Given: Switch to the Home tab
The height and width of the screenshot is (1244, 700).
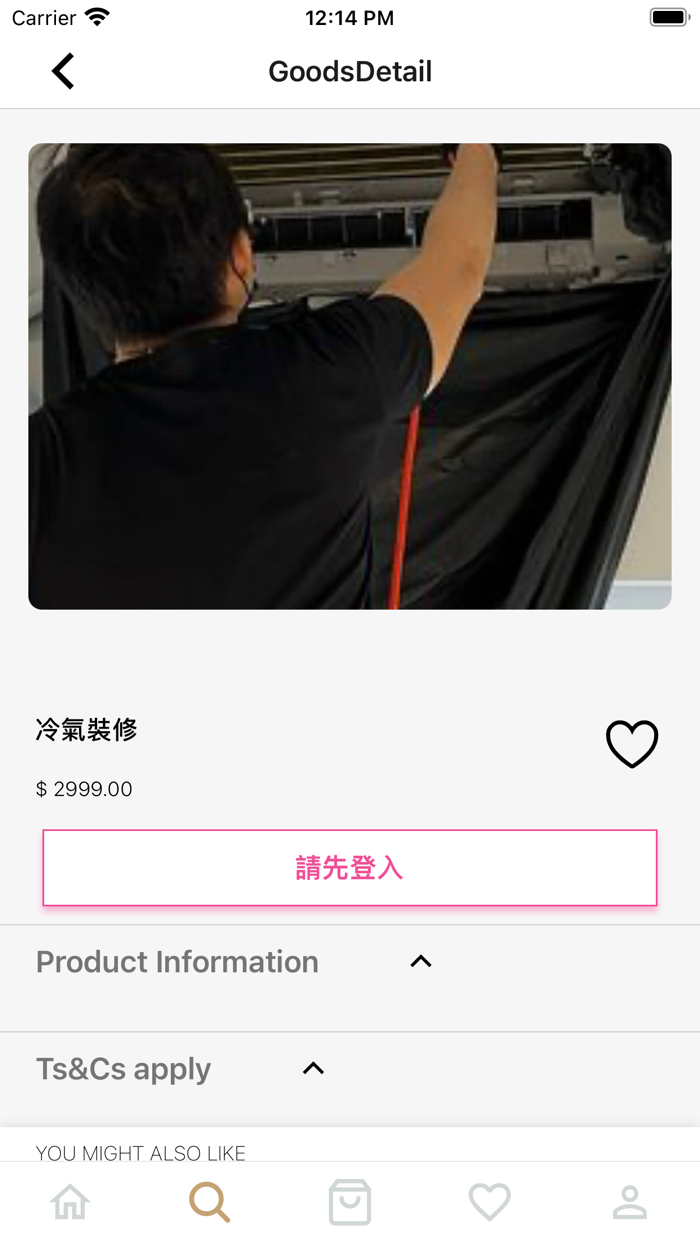Looking at the screenshot, I should point(70,1202).
